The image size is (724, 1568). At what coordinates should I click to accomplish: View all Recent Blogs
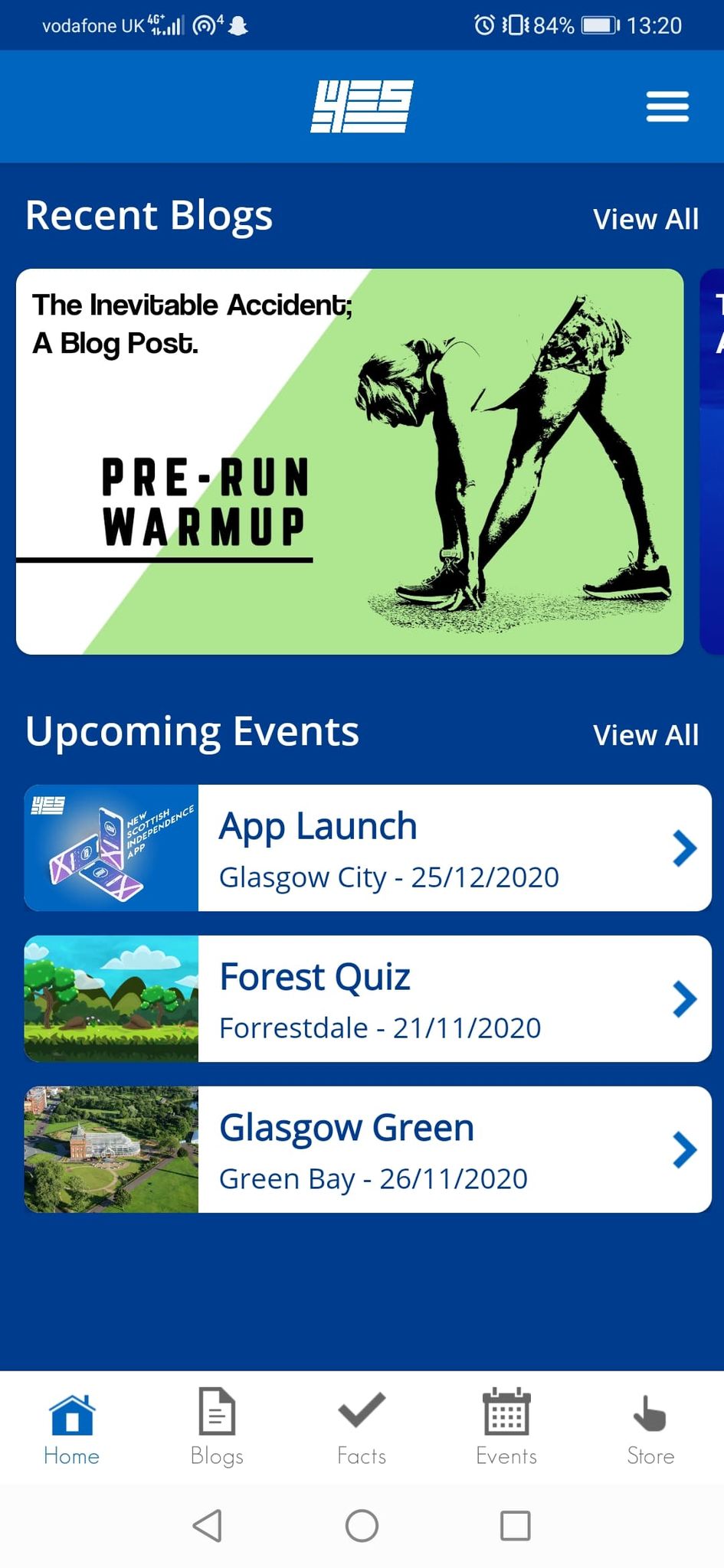pos(646,219)
